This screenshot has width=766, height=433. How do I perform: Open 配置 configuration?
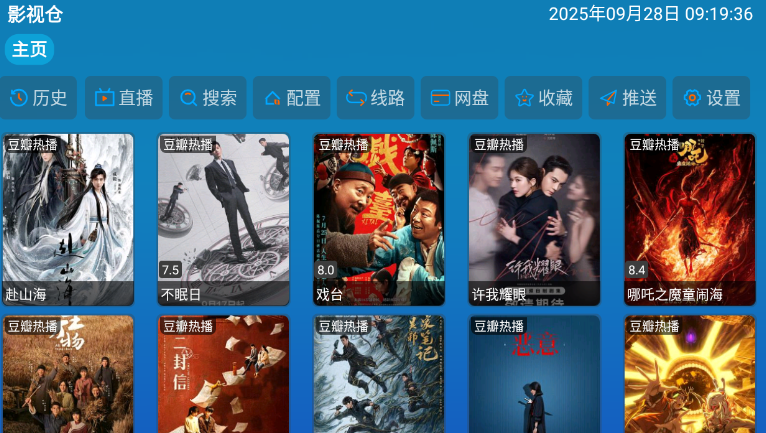(292, 98)
